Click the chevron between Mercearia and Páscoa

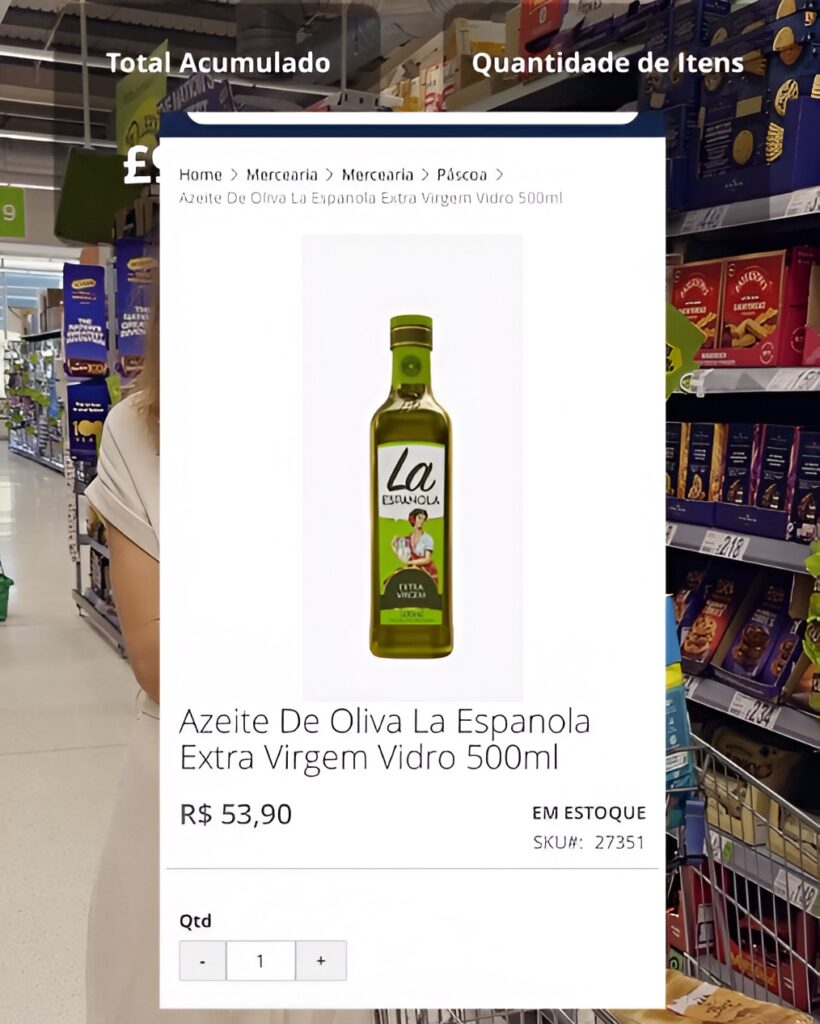424,174
